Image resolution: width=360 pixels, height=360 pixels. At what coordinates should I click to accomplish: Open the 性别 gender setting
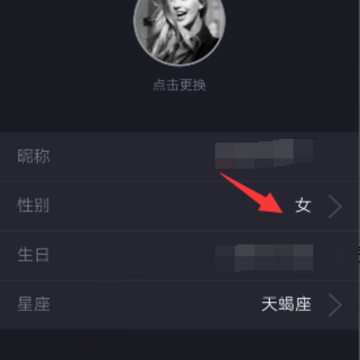pyautogui.click(x=180, y=206)
